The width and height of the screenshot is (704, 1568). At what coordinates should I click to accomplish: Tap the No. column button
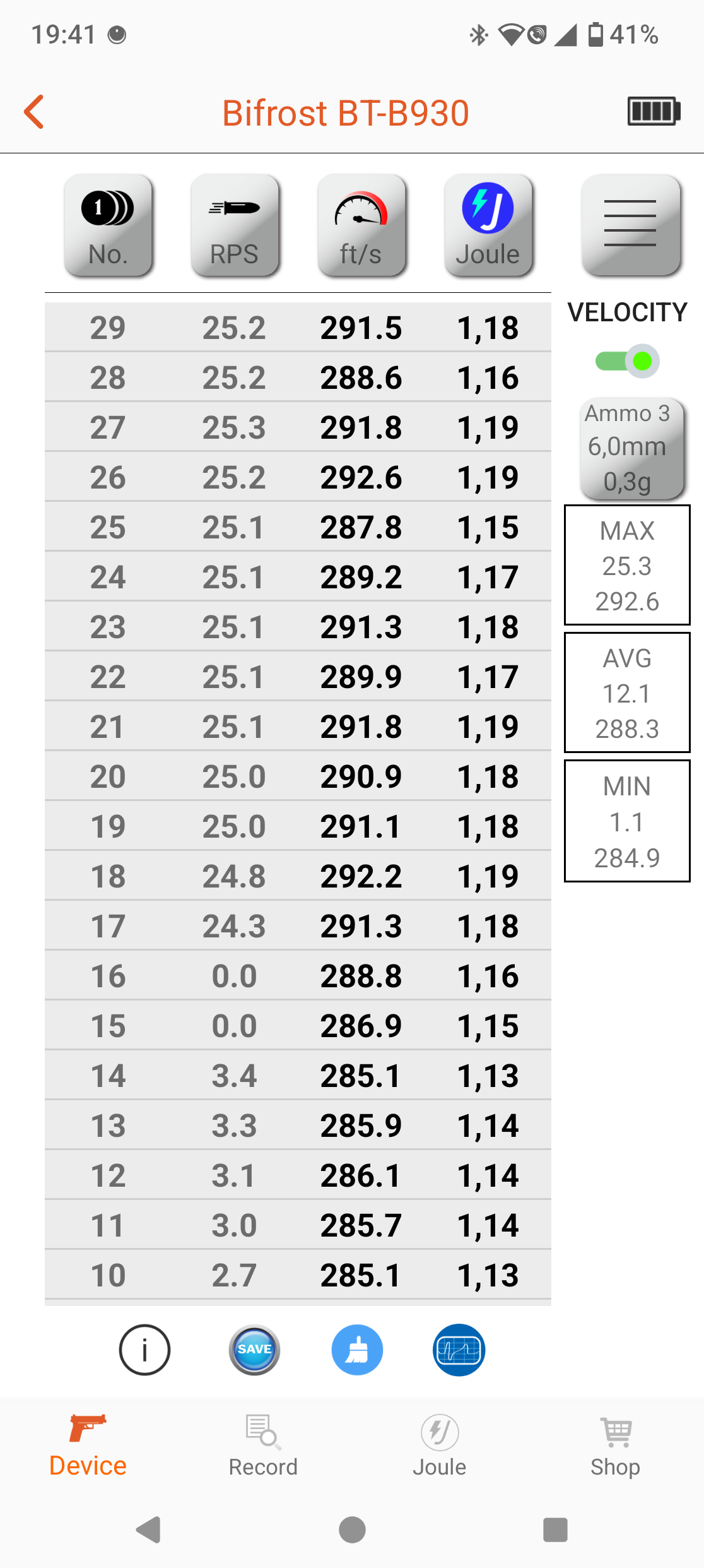pyautogui.click(x=109, y=226)
